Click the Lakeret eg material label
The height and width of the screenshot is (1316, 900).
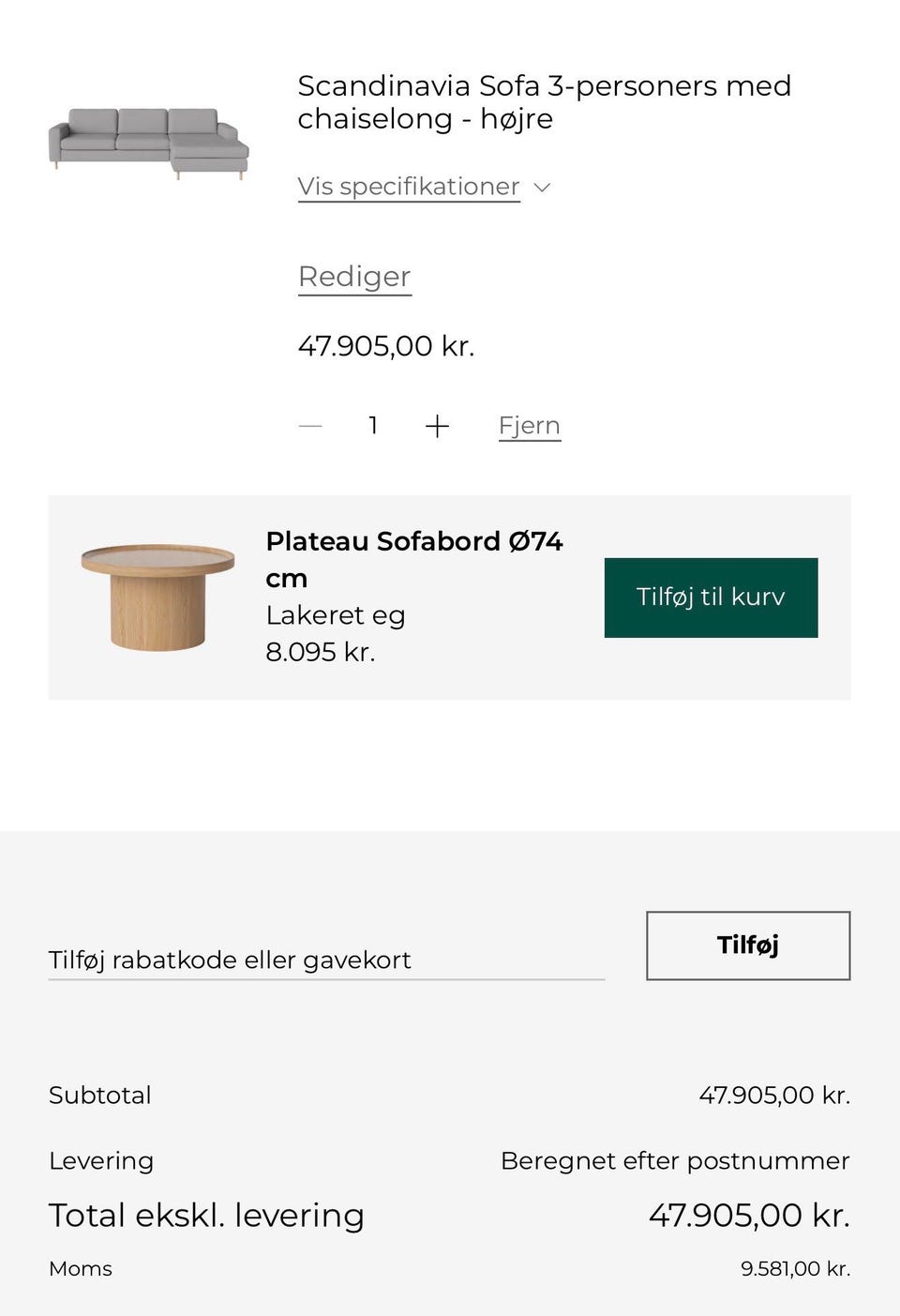pos(336,614)
